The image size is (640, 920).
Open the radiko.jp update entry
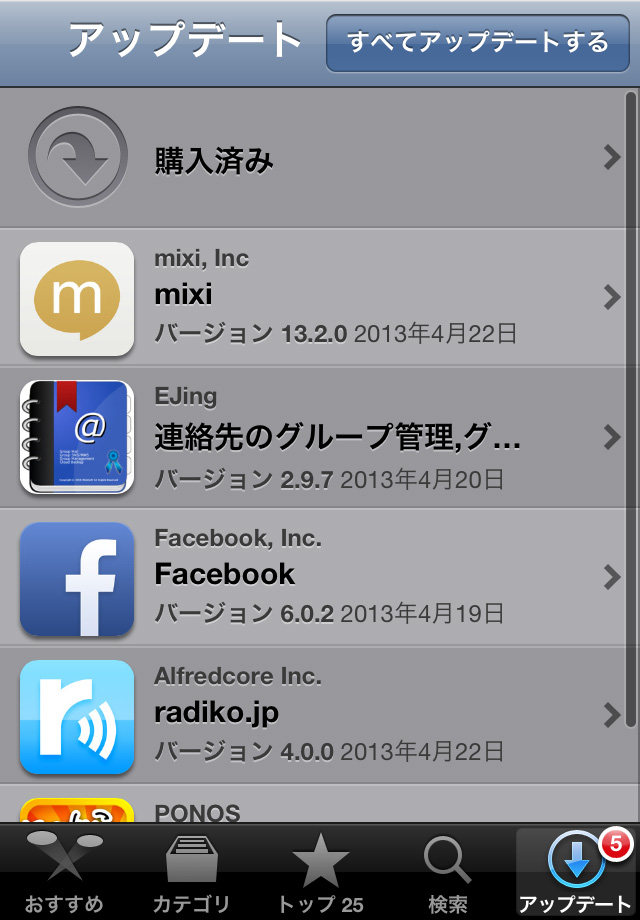click(x=320, y=716)
